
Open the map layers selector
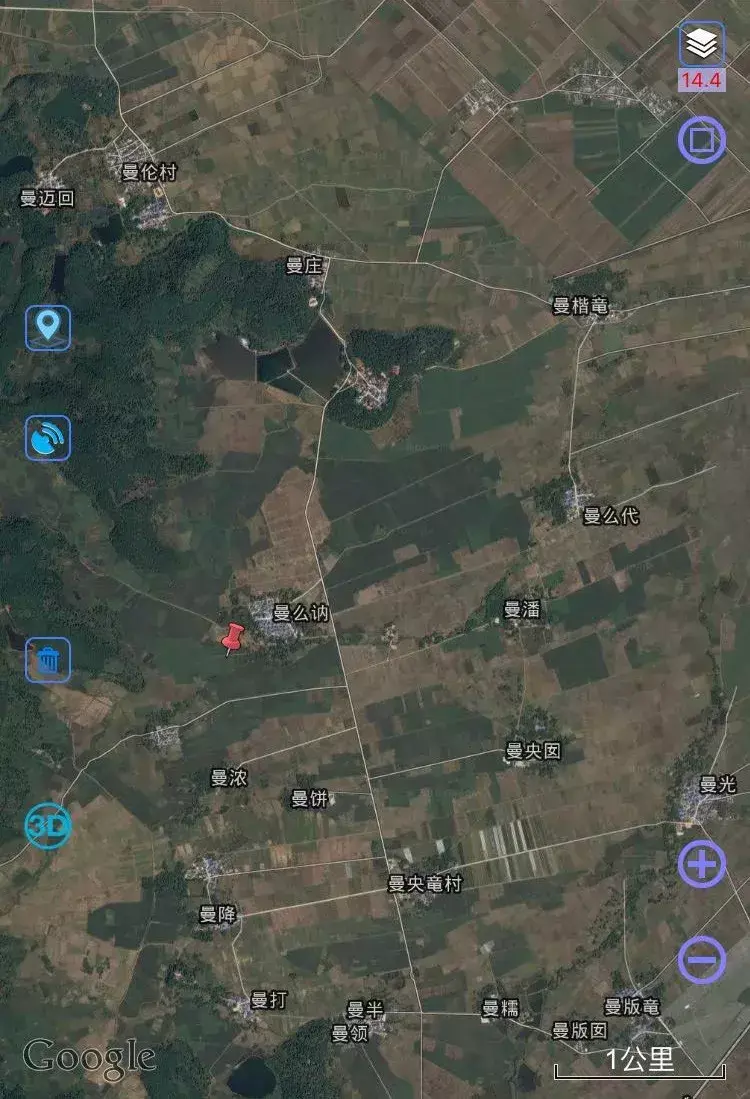702,45
